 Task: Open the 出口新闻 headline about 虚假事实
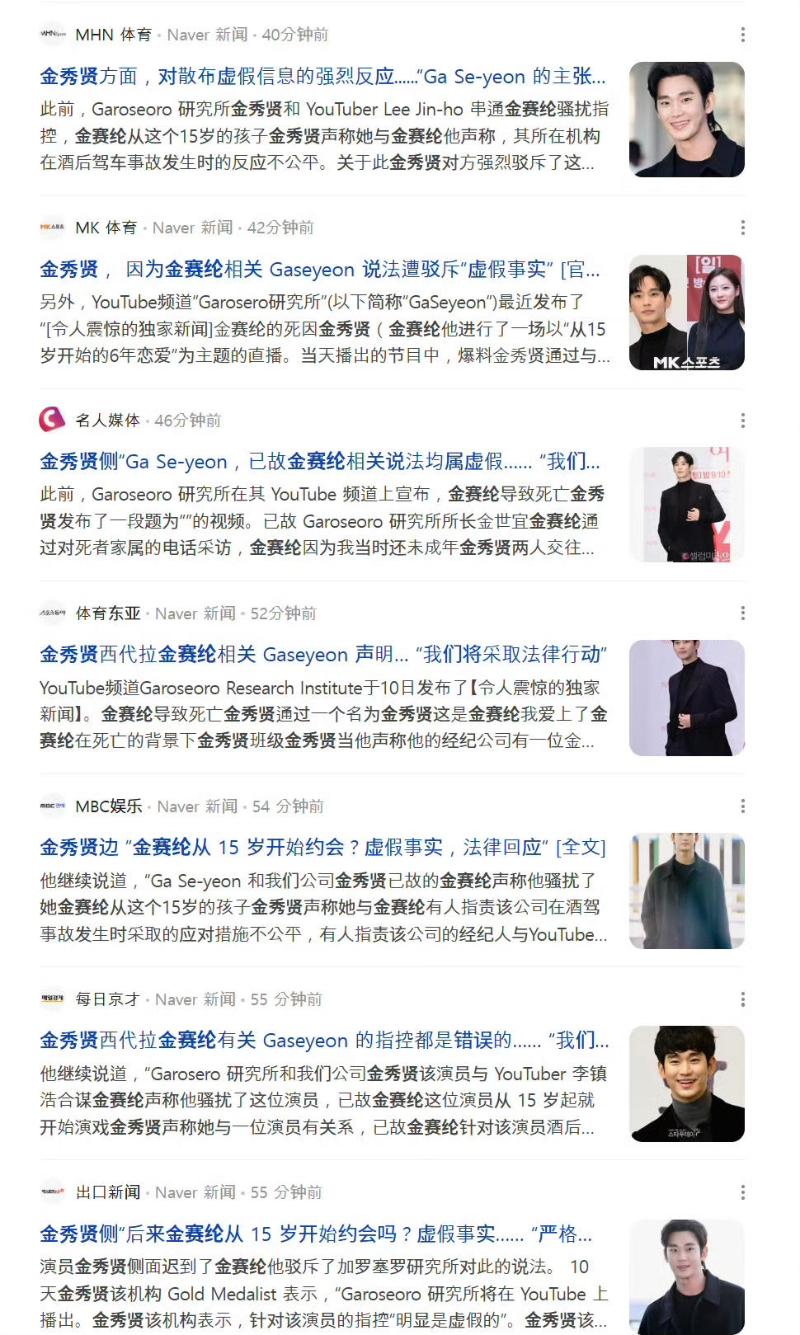(x=315, y=1234)
